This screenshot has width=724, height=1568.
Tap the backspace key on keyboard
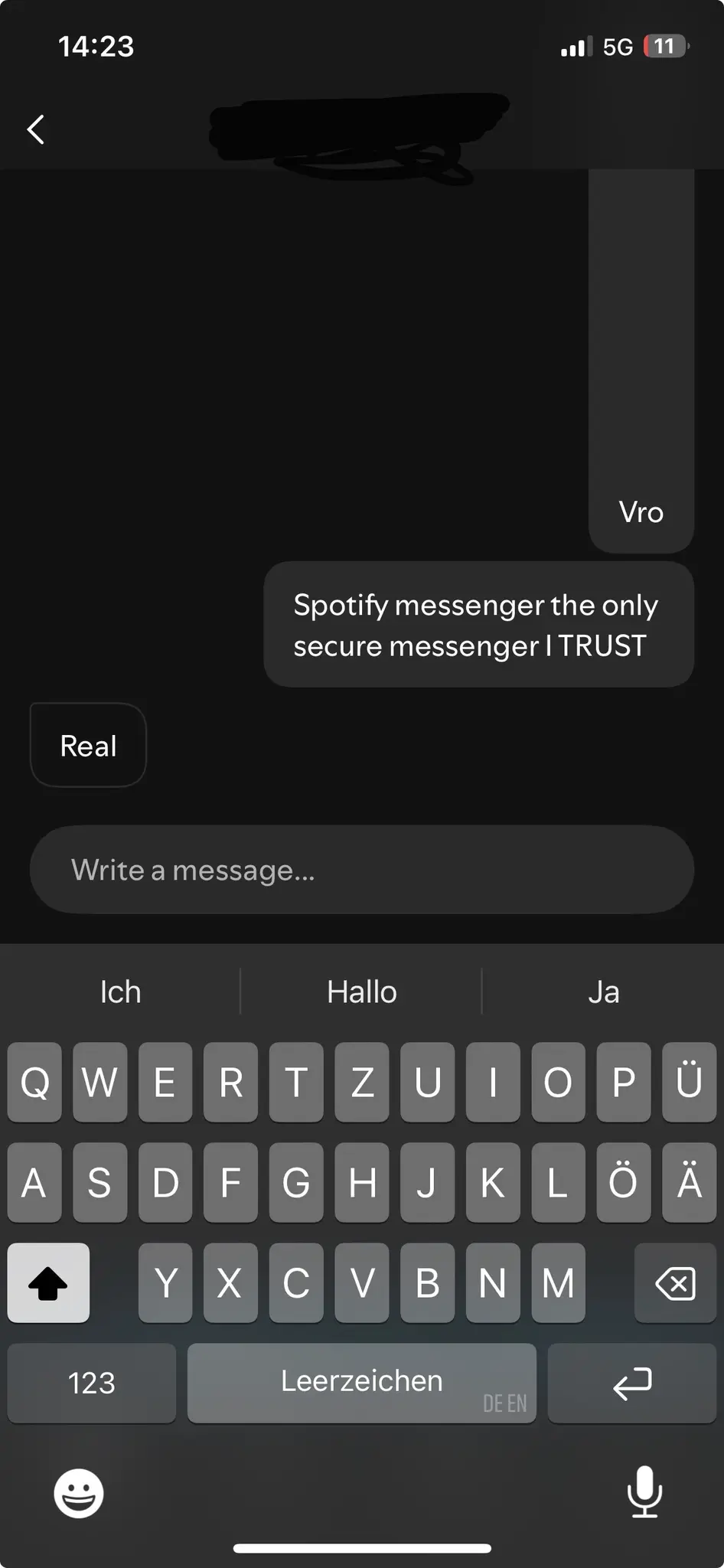click(x=676, y=1283)
